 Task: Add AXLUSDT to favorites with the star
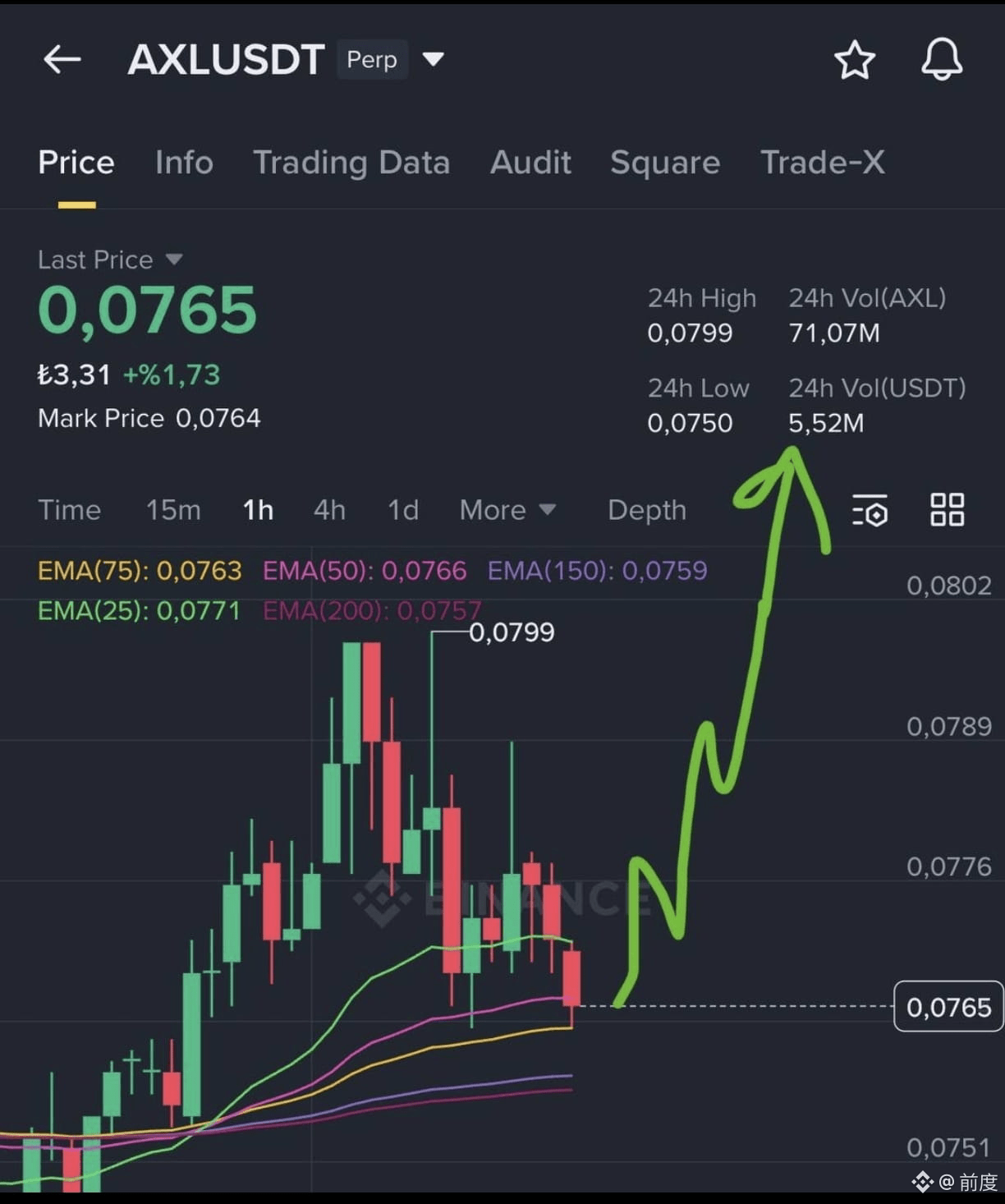[x=855, y=59]
